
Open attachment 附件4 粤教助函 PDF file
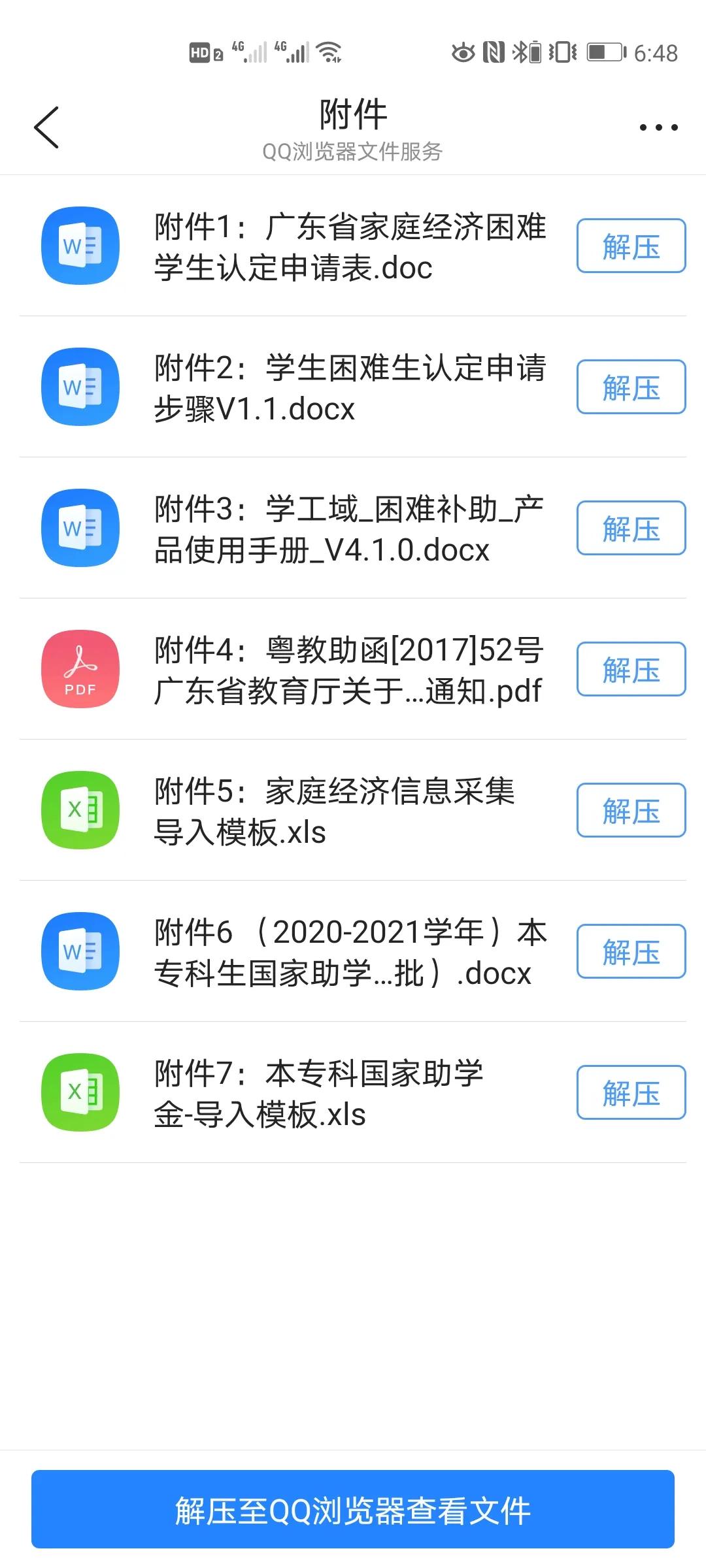(x=350, y=669)
